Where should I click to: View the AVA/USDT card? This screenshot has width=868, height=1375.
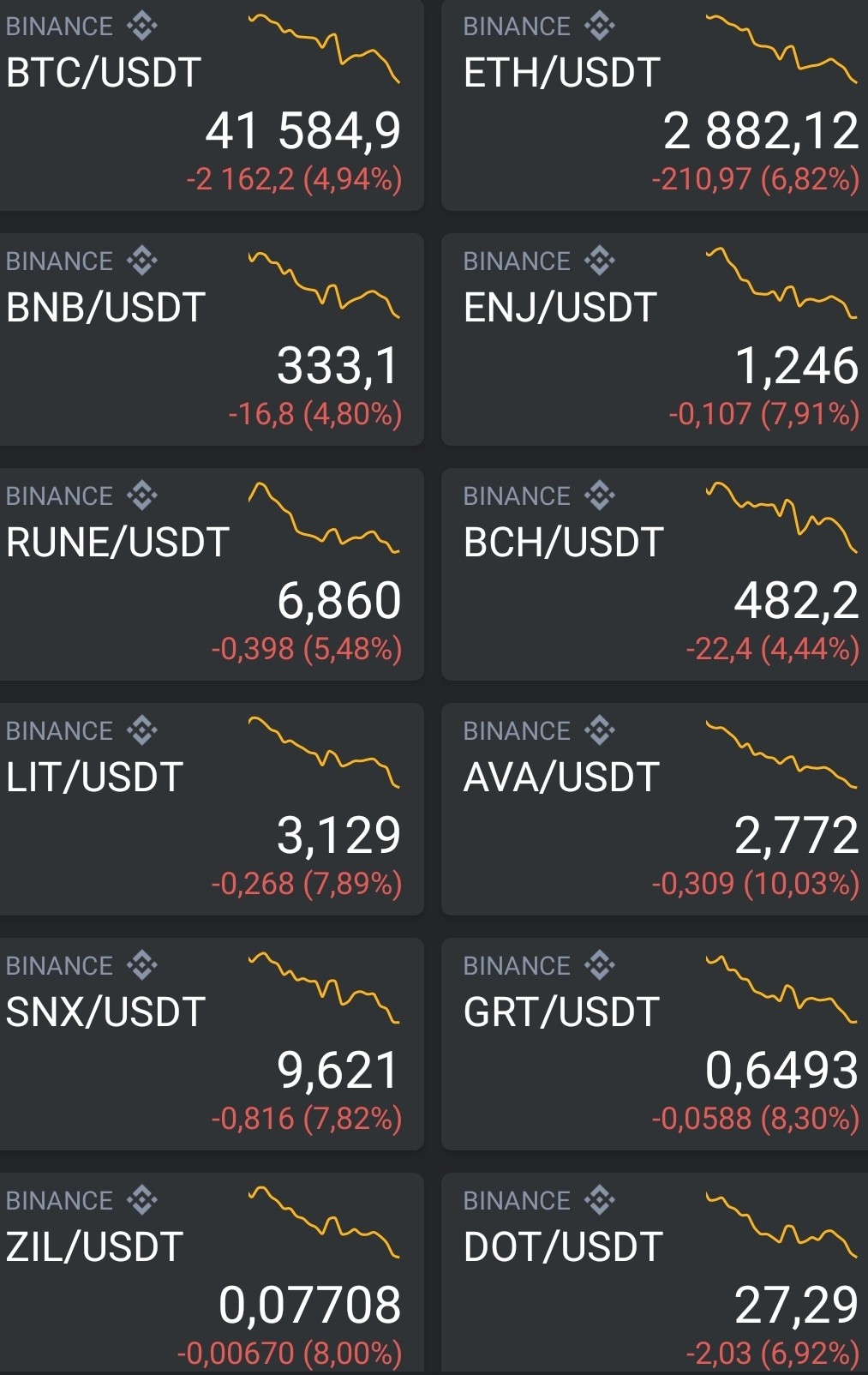pyautogui.click(x=655, y=809)
